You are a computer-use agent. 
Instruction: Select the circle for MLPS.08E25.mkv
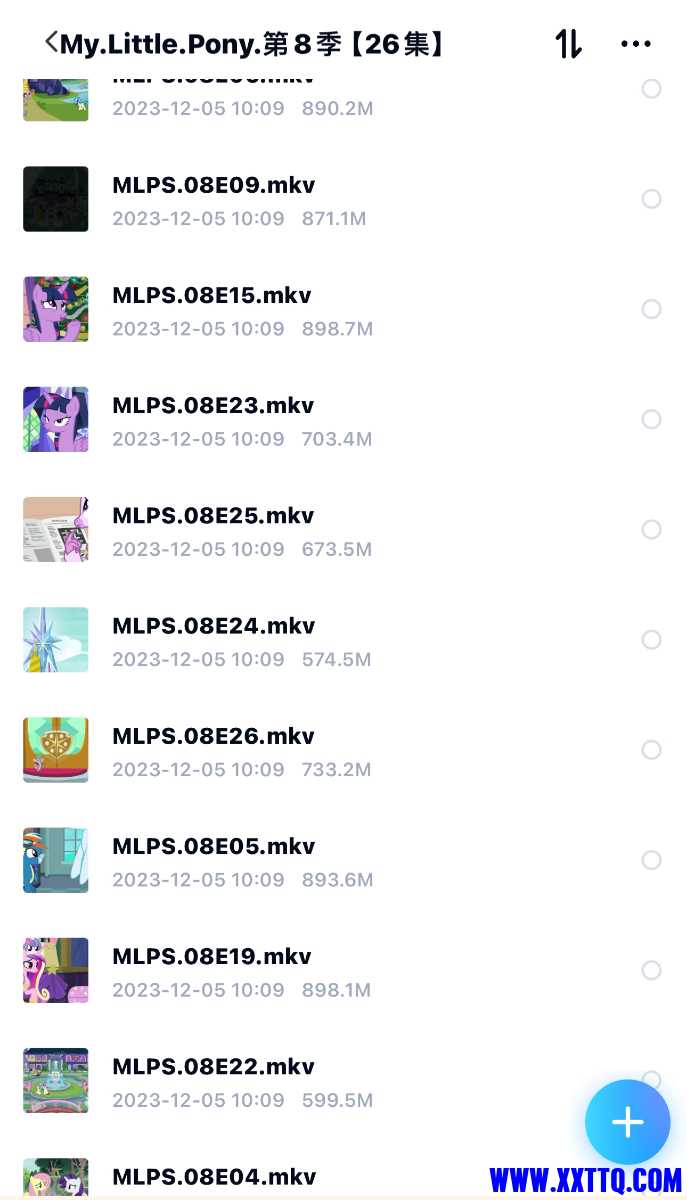(x=651, y=529)
